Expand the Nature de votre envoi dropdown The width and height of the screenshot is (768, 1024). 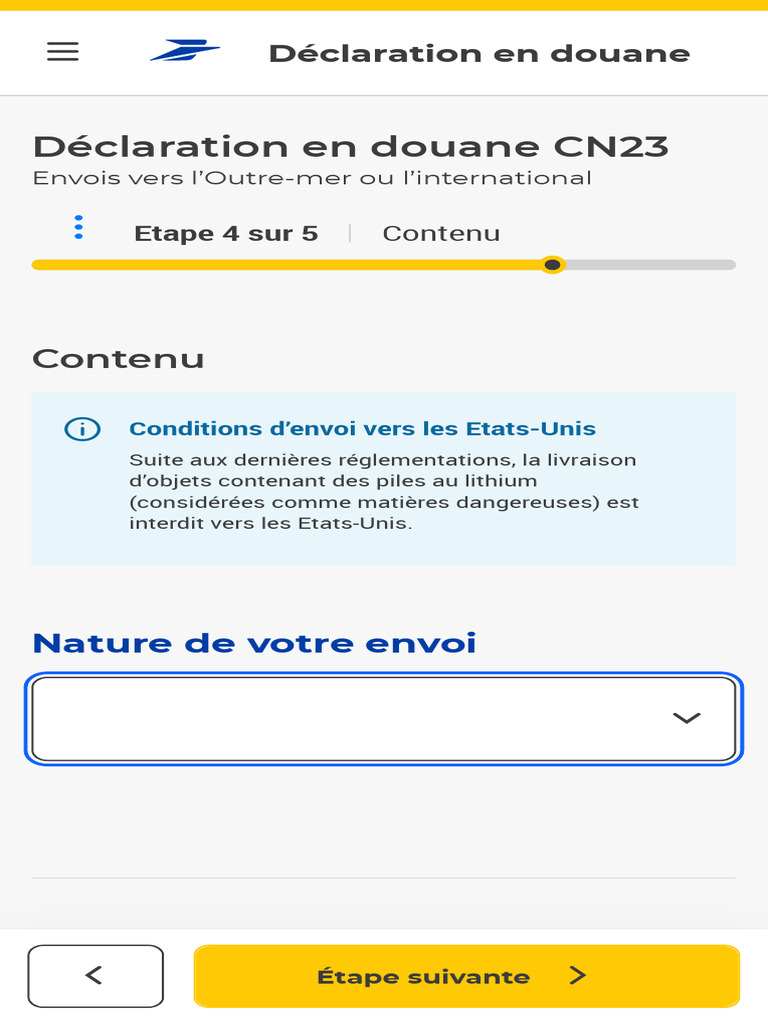tap(384, 718)
